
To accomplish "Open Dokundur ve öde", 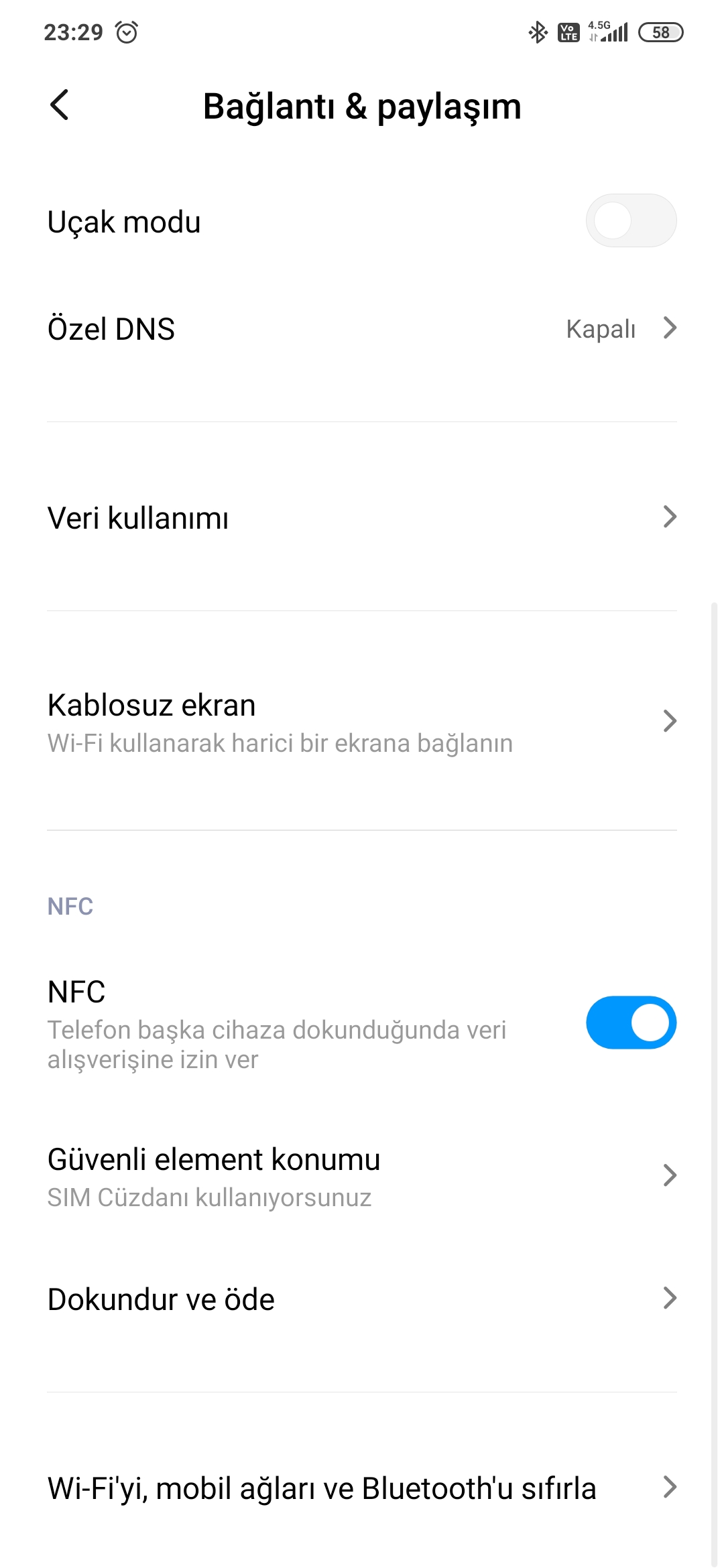I will [x=362, y=1299].
